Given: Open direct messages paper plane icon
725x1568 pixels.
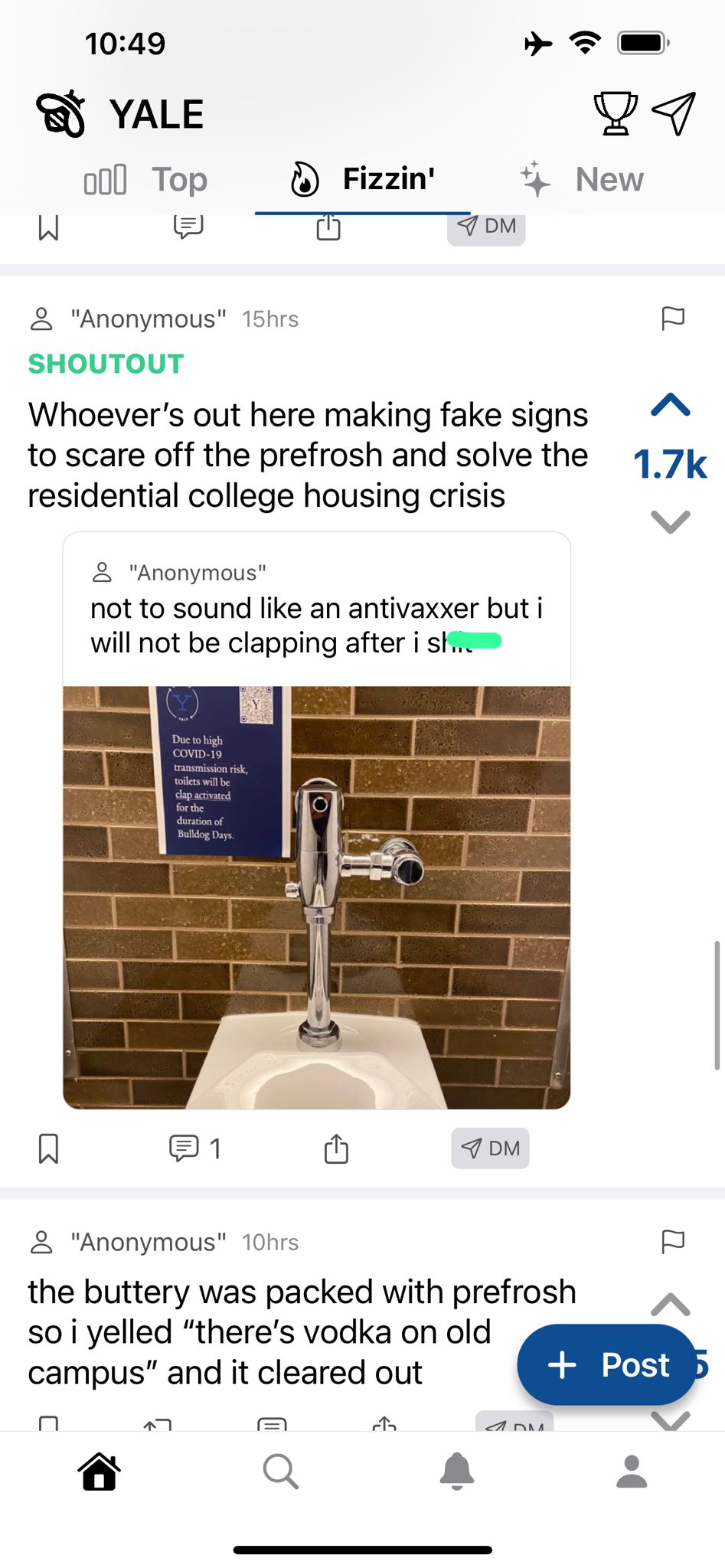Looking at the screenshot, I should pyautogui.click(x=674, y=113).
